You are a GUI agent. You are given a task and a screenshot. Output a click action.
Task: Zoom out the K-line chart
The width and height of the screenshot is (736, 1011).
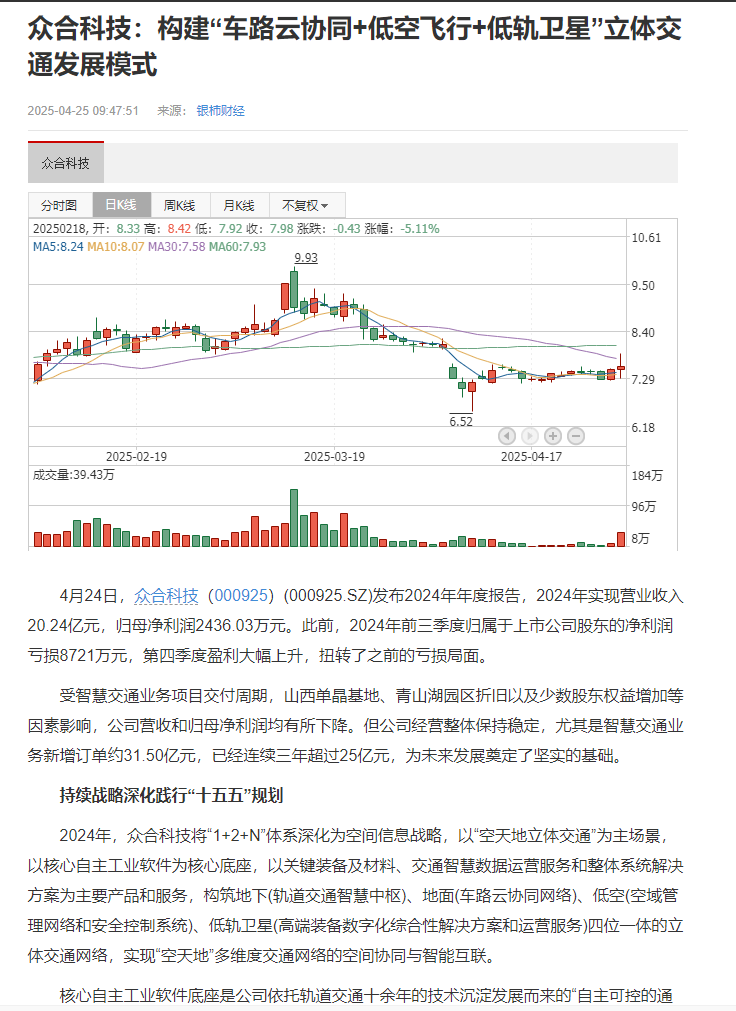(575, 436)
